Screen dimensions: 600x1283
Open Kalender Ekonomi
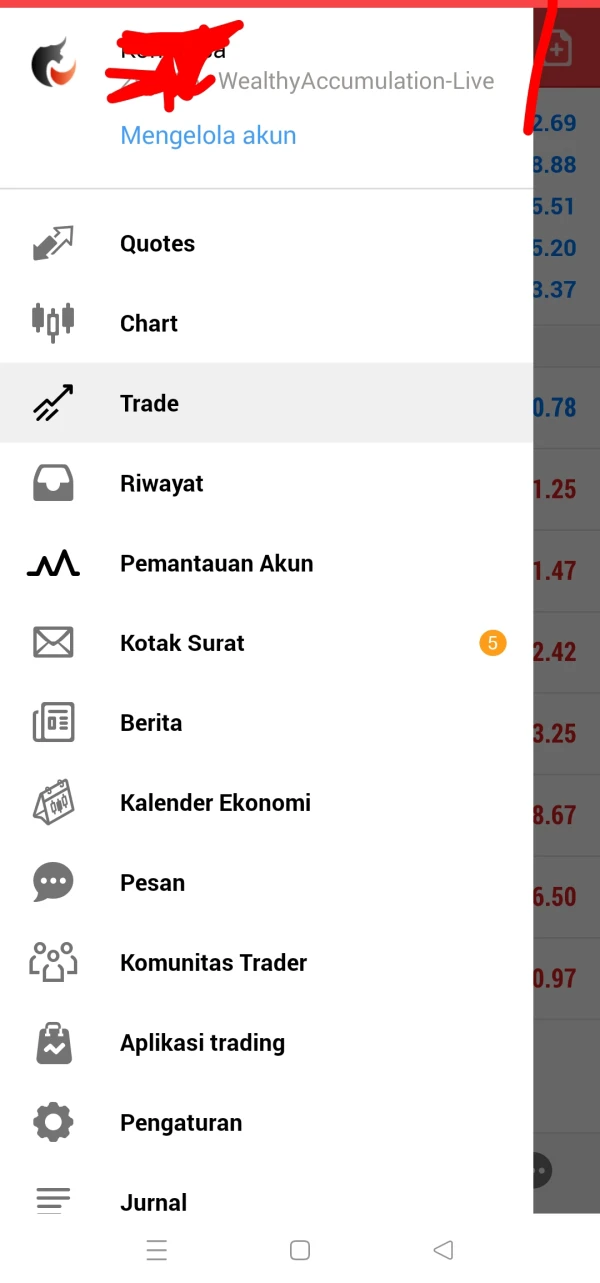[215, 803]
